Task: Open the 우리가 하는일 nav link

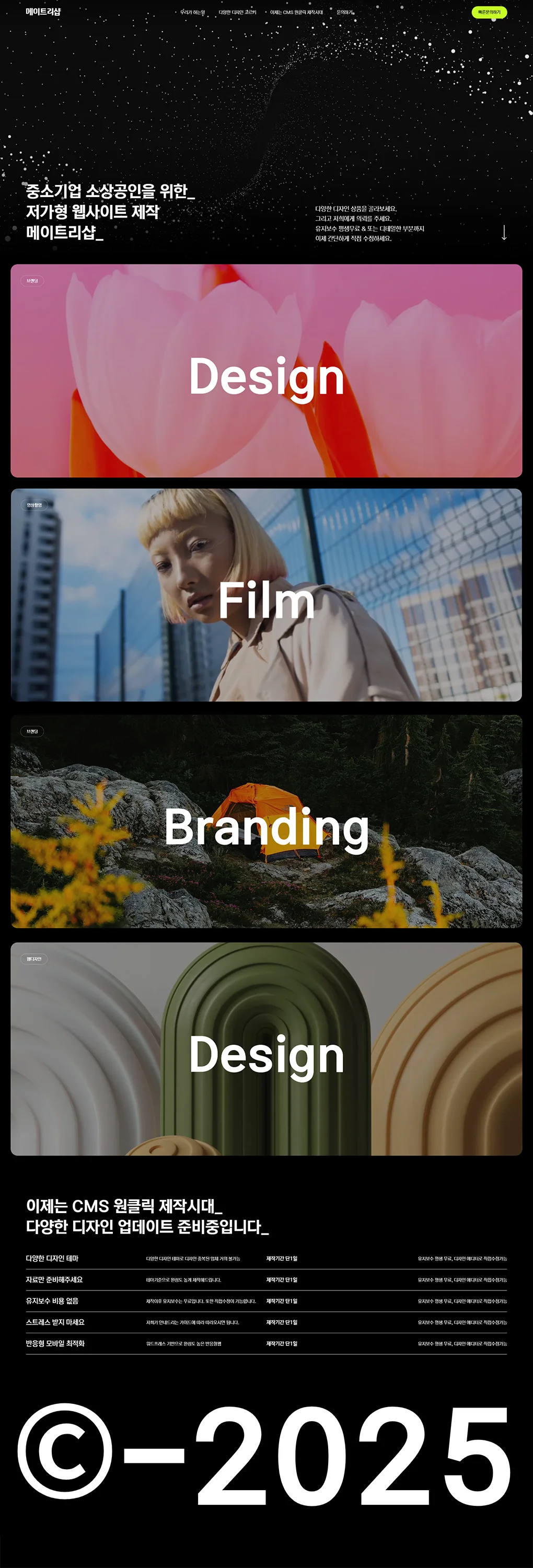Action: [x=192, y=12]
